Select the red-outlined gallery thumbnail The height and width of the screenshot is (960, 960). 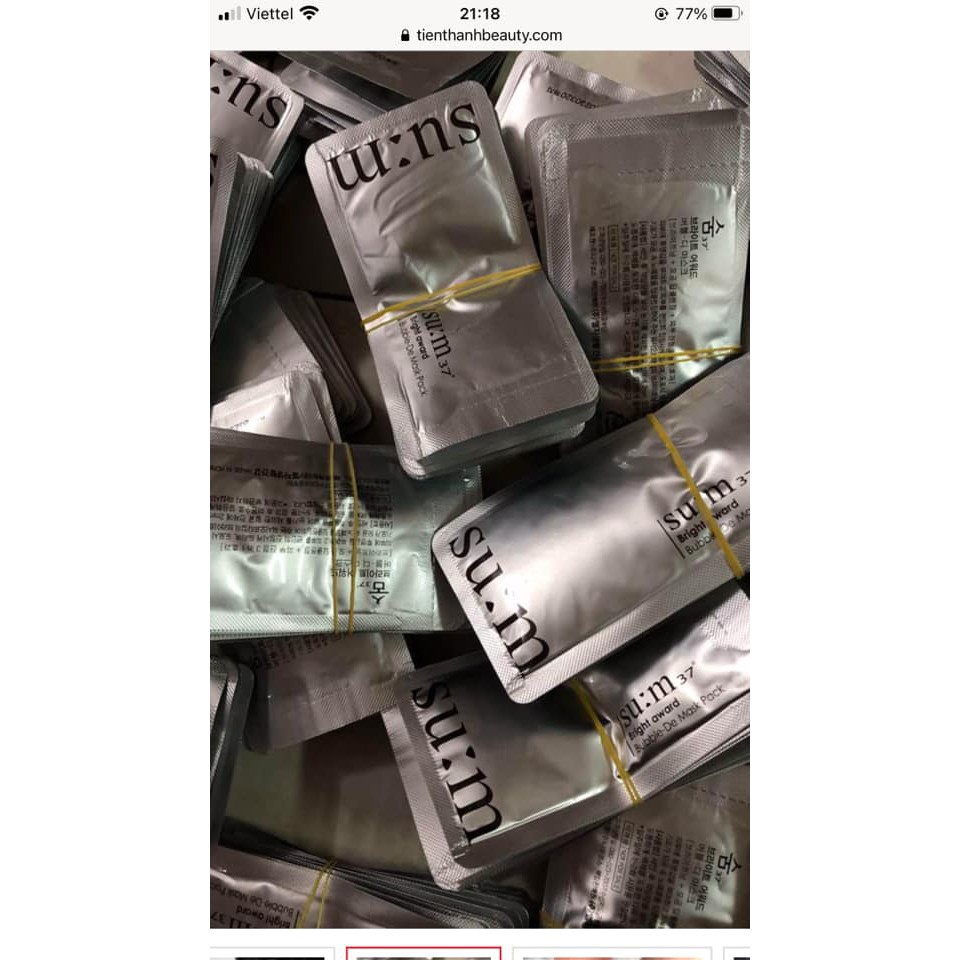423,953
